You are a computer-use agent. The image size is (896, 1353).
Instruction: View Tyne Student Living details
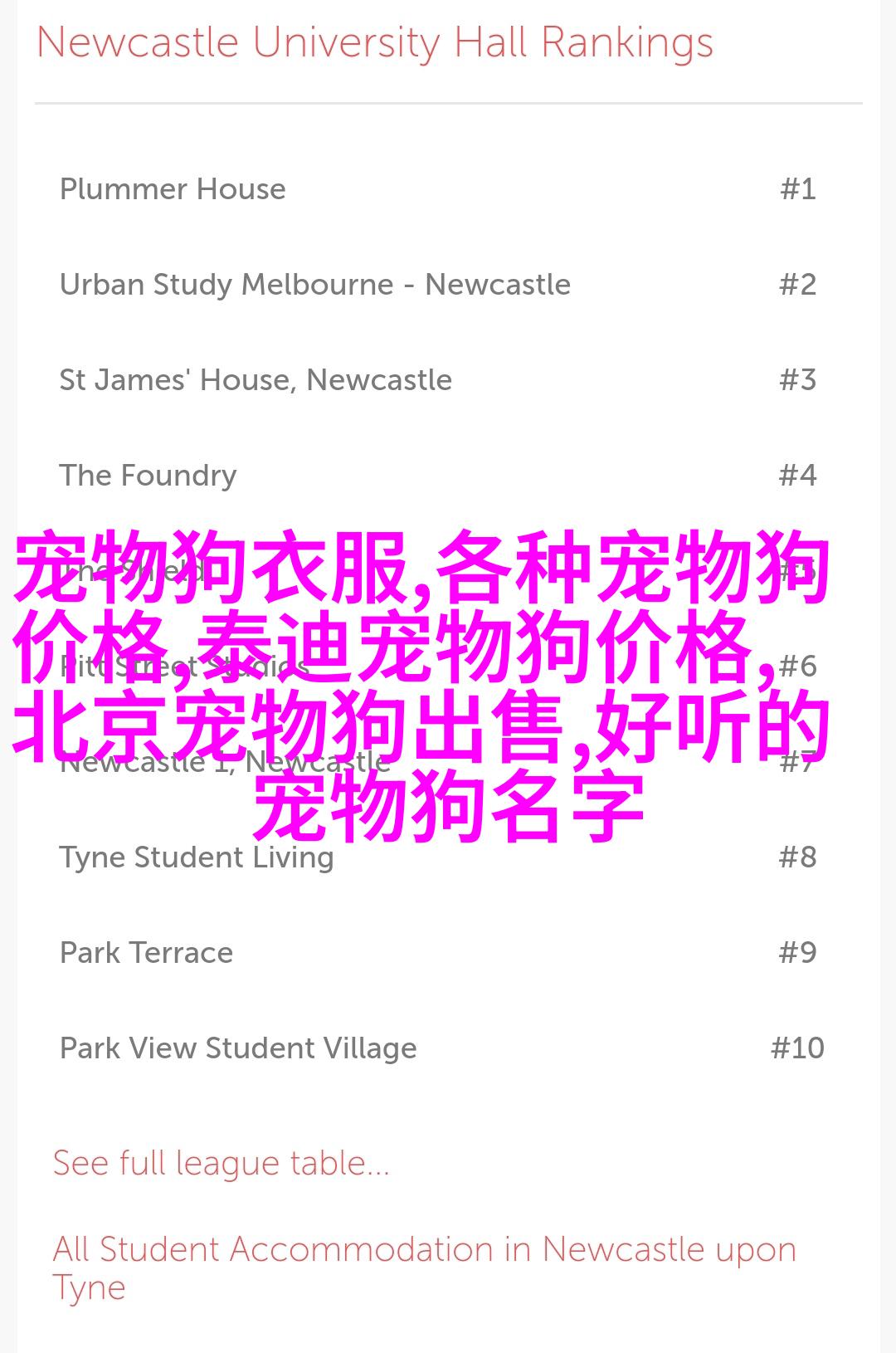[x=197, y=857]
